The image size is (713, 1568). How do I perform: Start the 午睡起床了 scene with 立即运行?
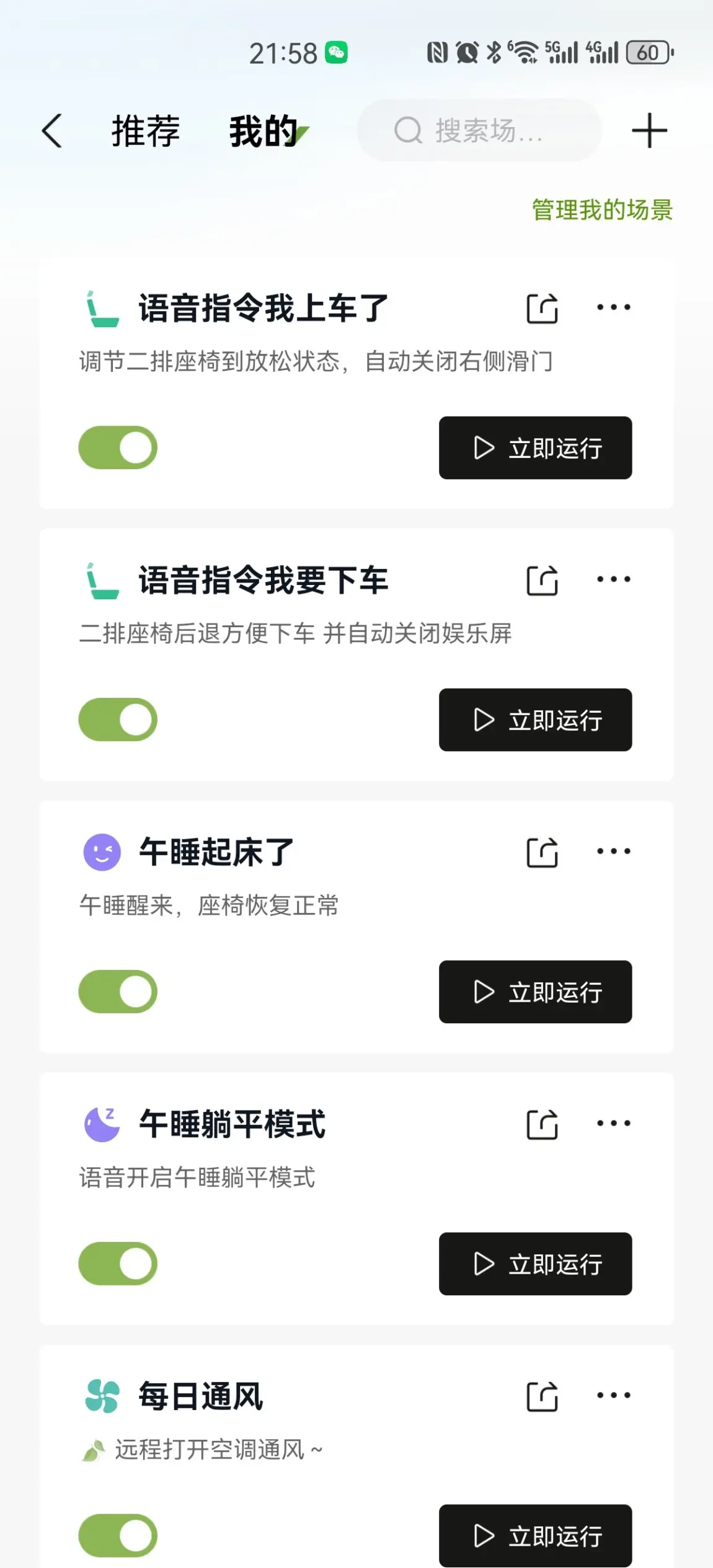pyautogui.click(x=535, y=992)
